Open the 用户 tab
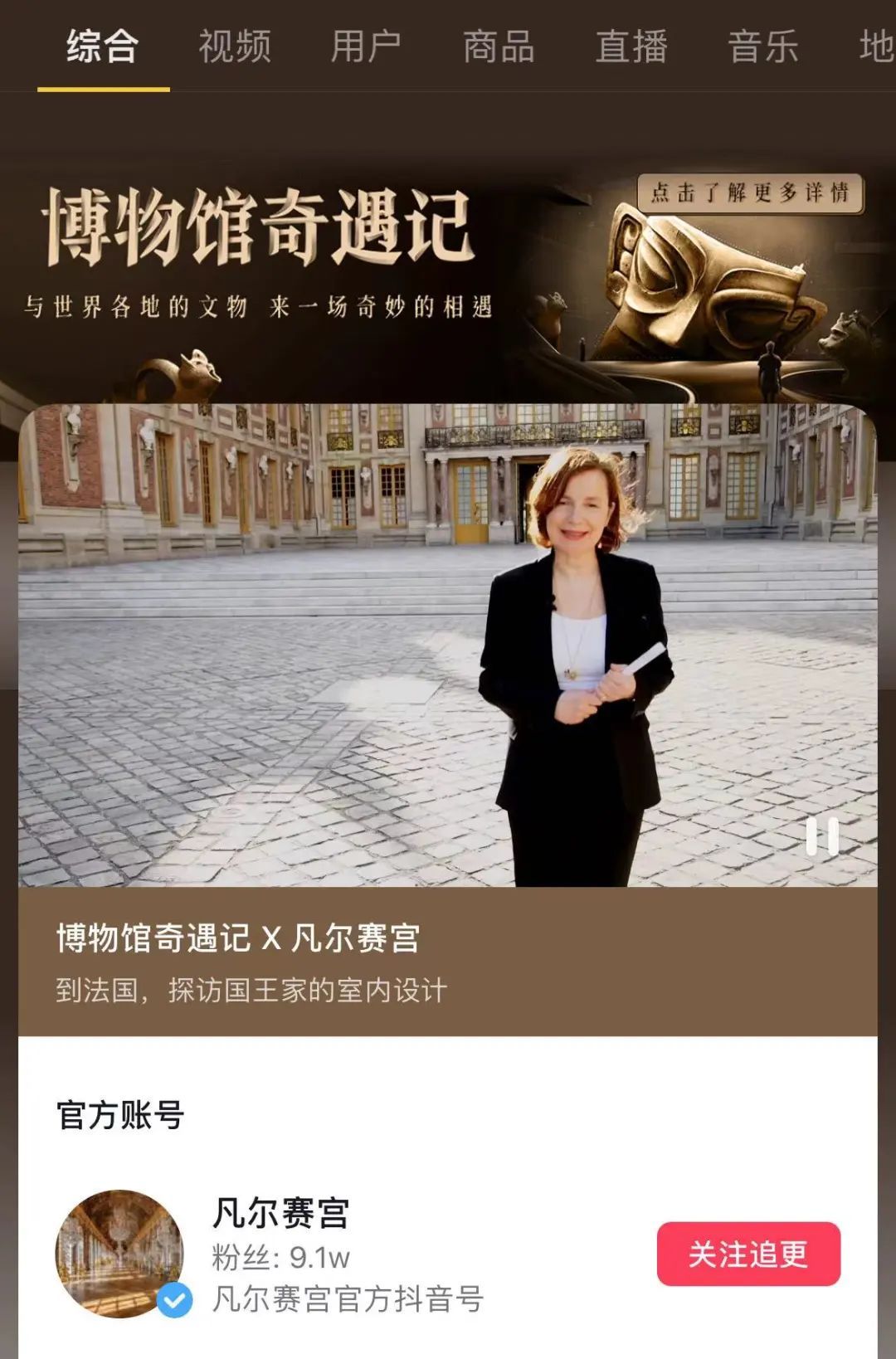This screenshot has height=1359, width=896. click(x=366, y=46)
